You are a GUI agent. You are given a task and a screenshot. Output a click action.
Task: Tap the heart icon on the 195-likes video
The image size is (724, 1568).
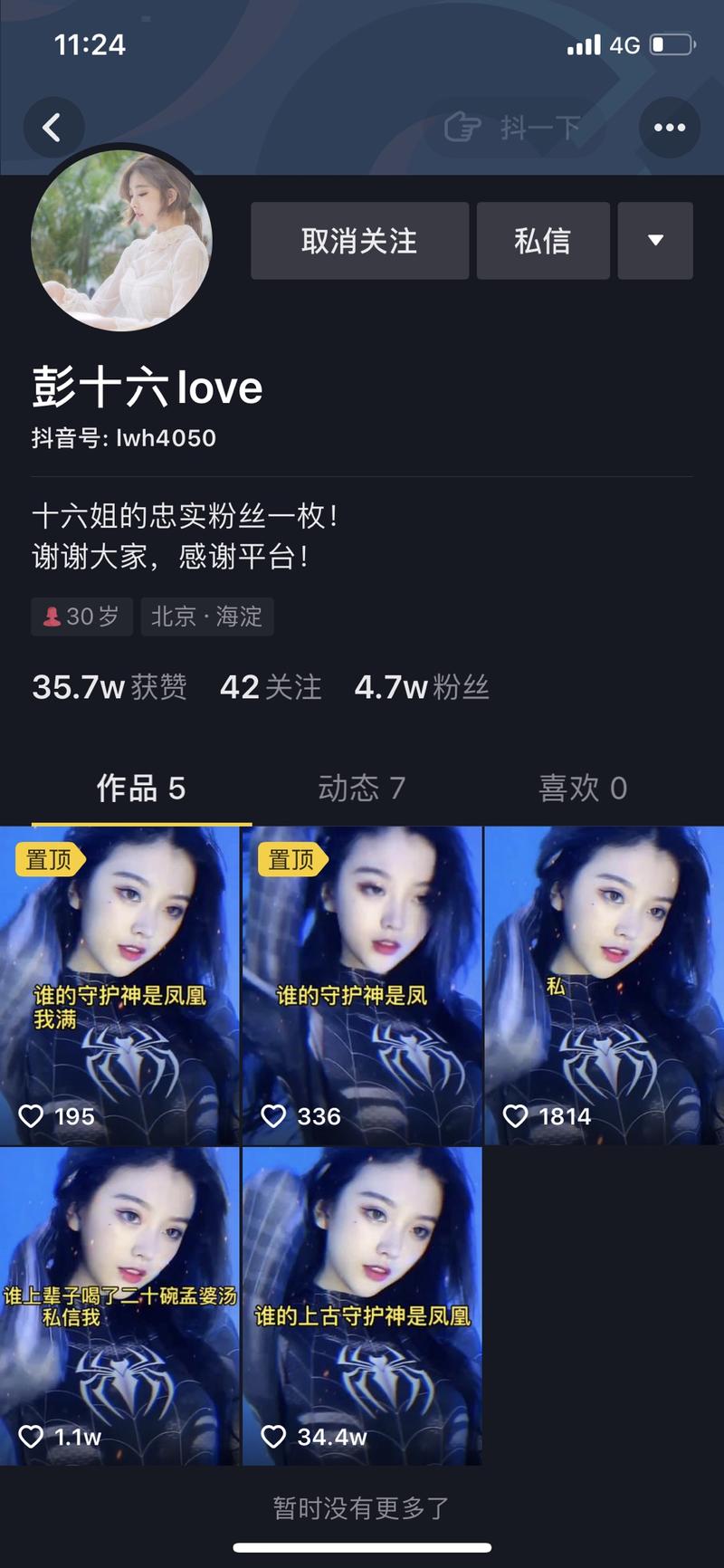pyautogui.click(x=33, y=1116)
